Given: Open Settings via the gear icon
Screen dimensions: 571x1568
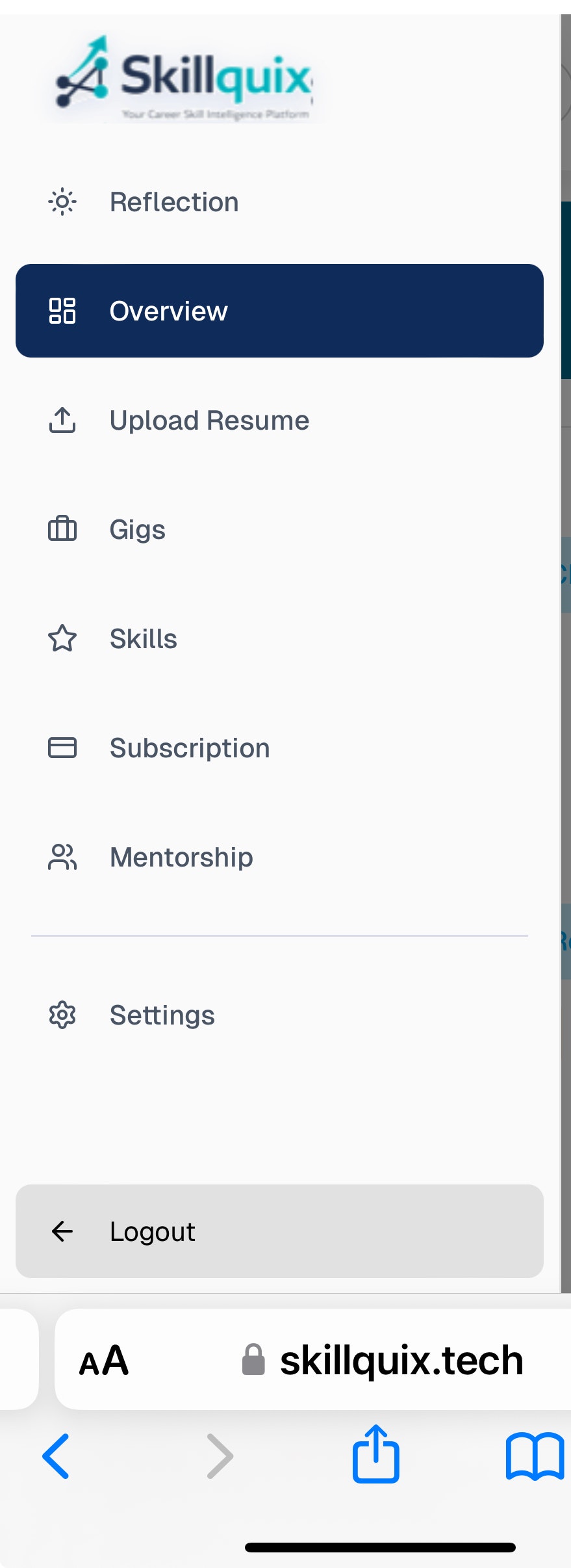Looking at the screenshot, I should pyautogui.click(x=62, y=1015).
